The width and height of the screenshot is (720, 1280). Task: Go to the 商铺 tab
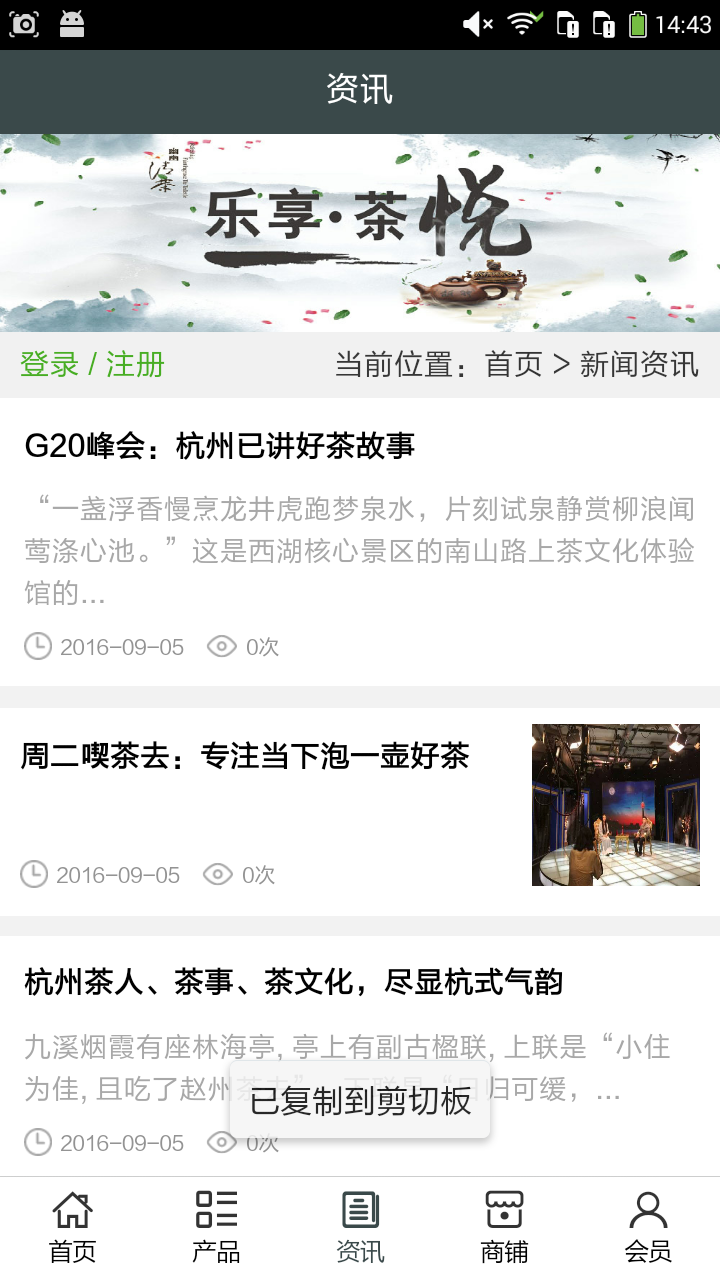(504, 1228)
